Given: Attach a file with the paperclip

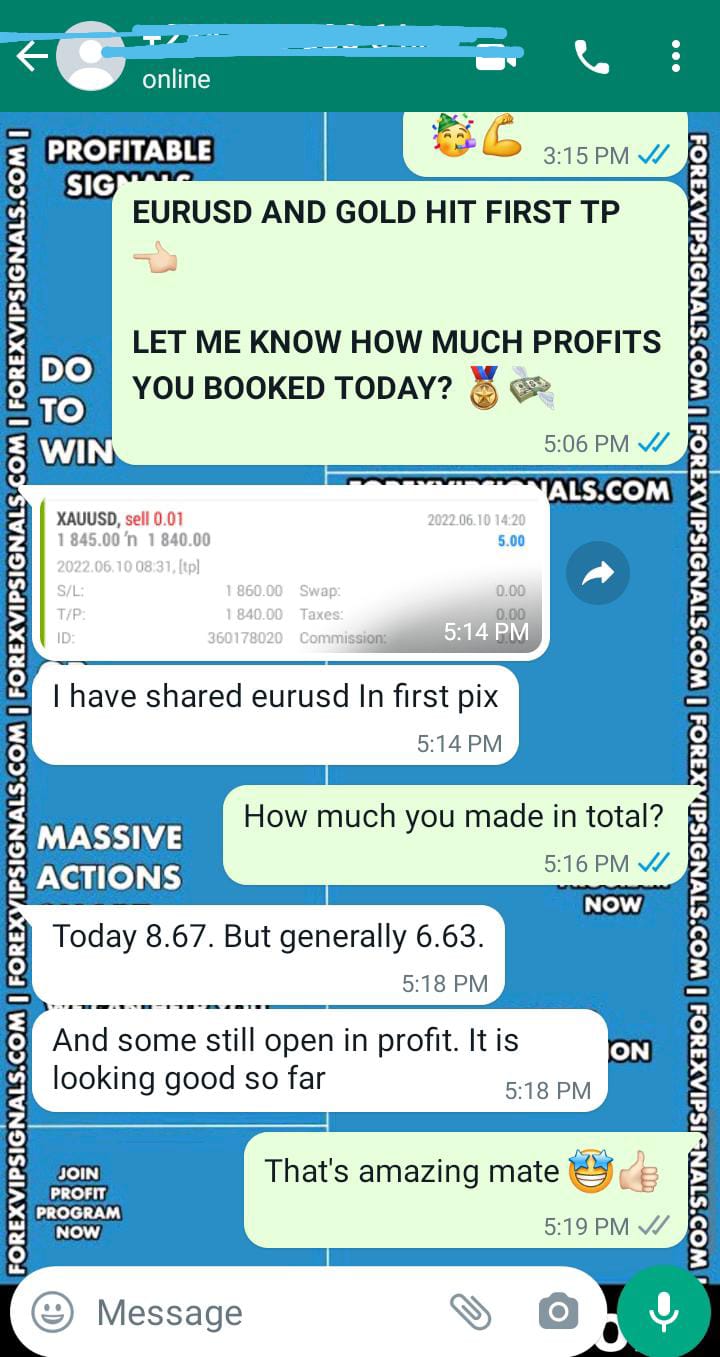Looking at the screenshot, I should 468,1311.
